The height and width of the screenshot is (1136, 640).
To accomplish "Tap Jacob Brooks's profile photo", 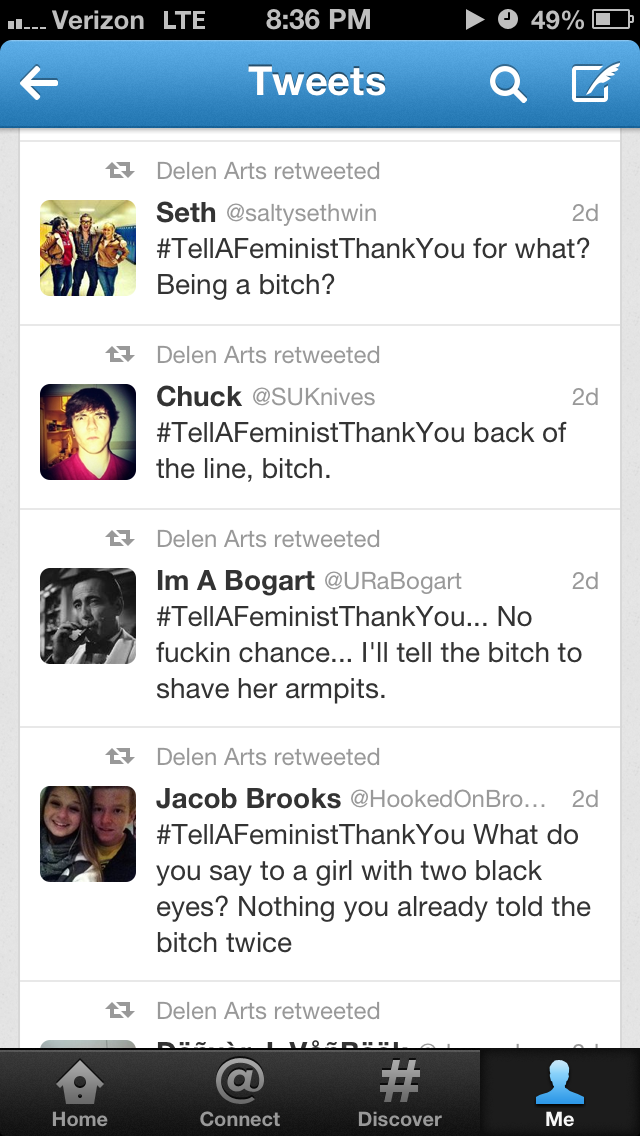I will 88,834.
